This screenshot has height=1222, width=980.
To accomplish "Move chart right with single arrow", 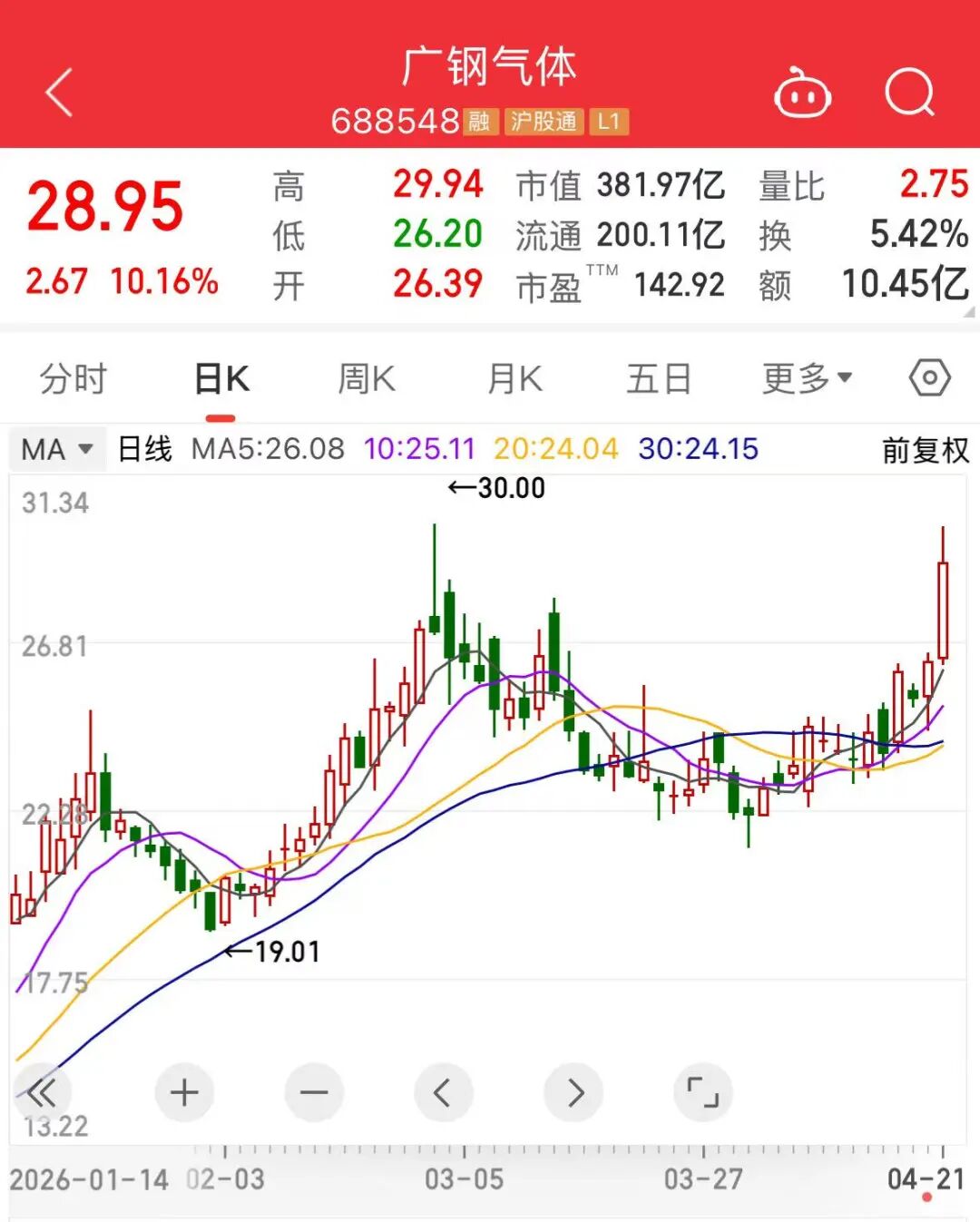I will click(x=573, y=1092).
